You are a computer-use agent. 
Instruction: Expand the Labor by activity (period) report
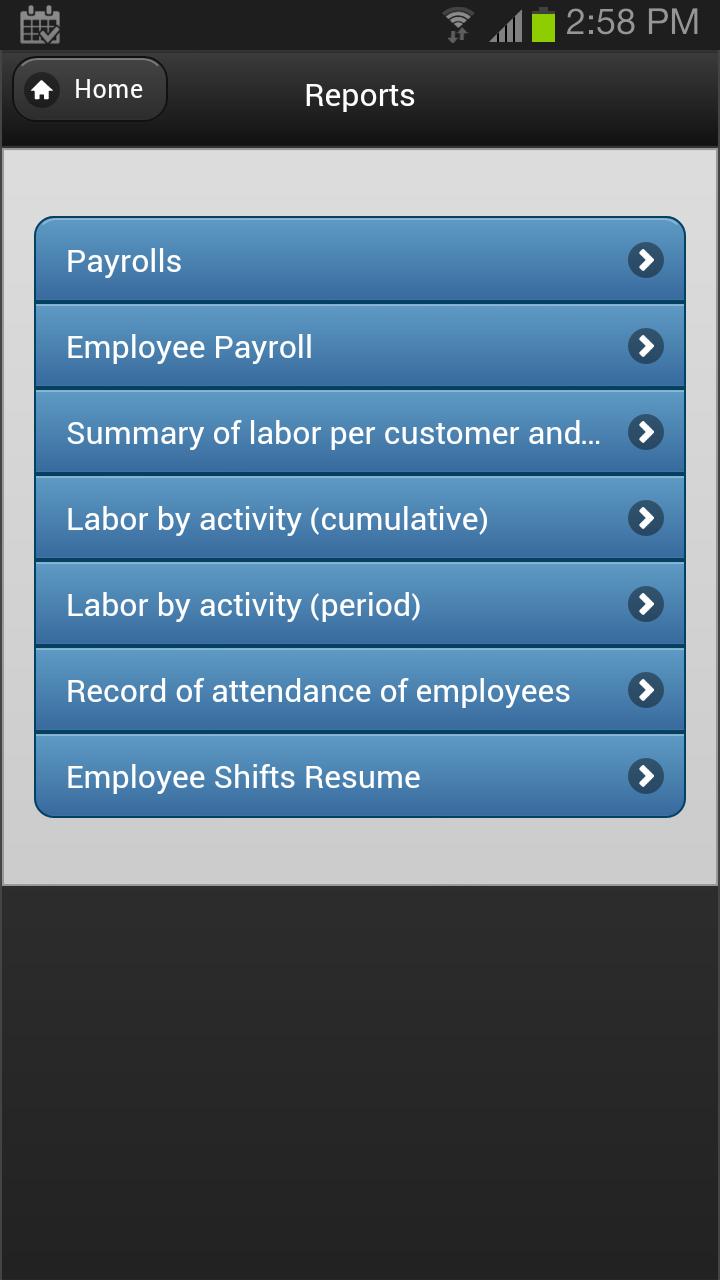[360, 604]
